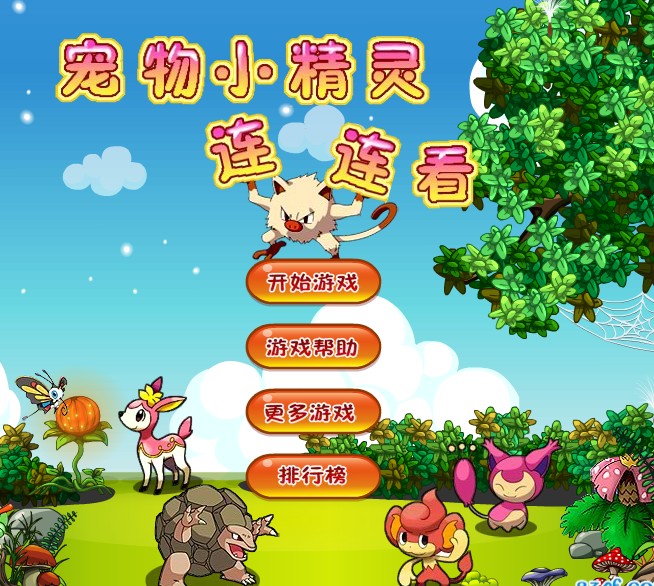Open the 游戏帮助 help screen
The height and width of the screenshot is (586, 654).
click(x=313, y=347)
